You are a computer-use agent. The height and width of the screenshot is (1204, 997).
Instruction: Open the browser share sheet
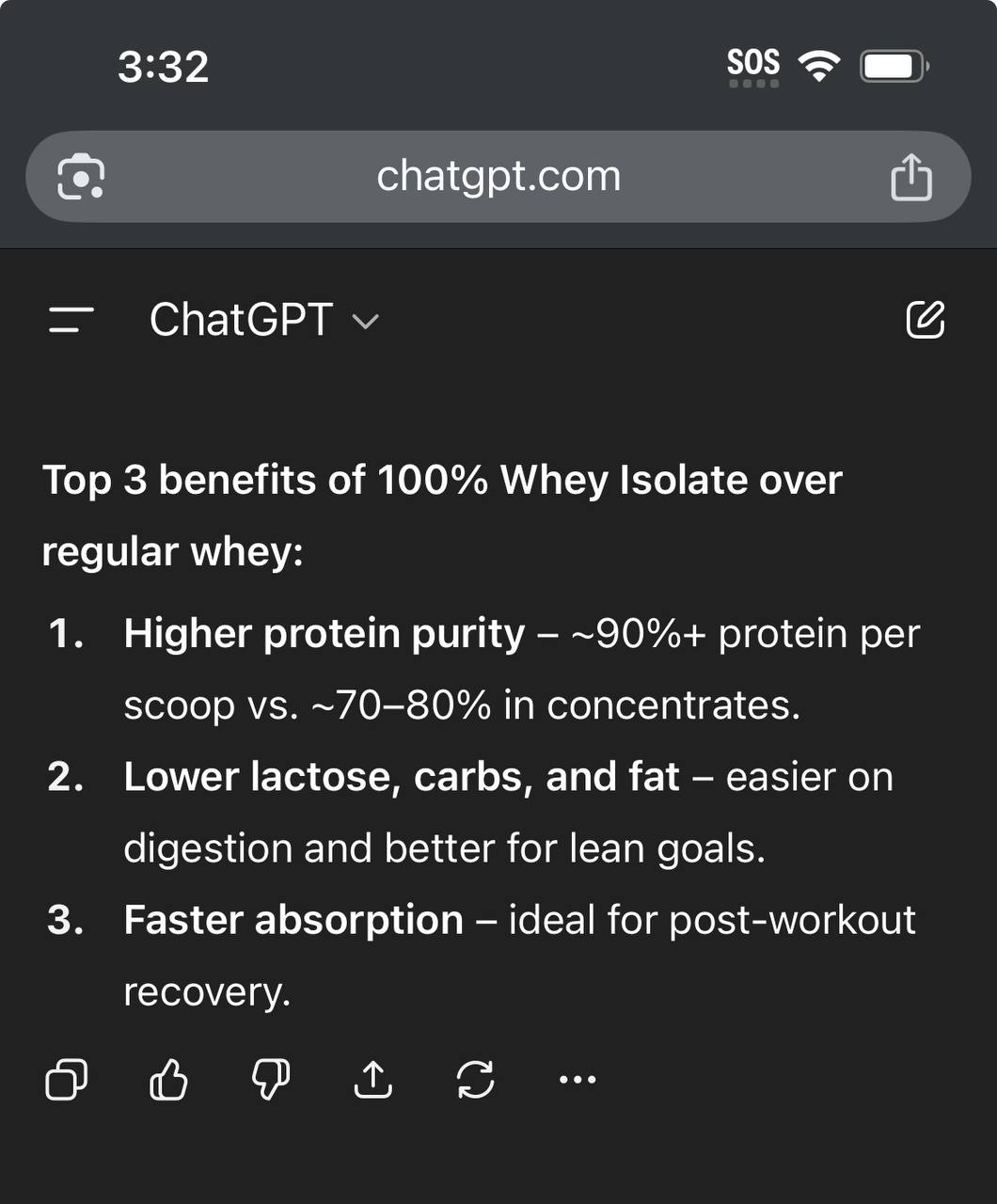(910, 177)
